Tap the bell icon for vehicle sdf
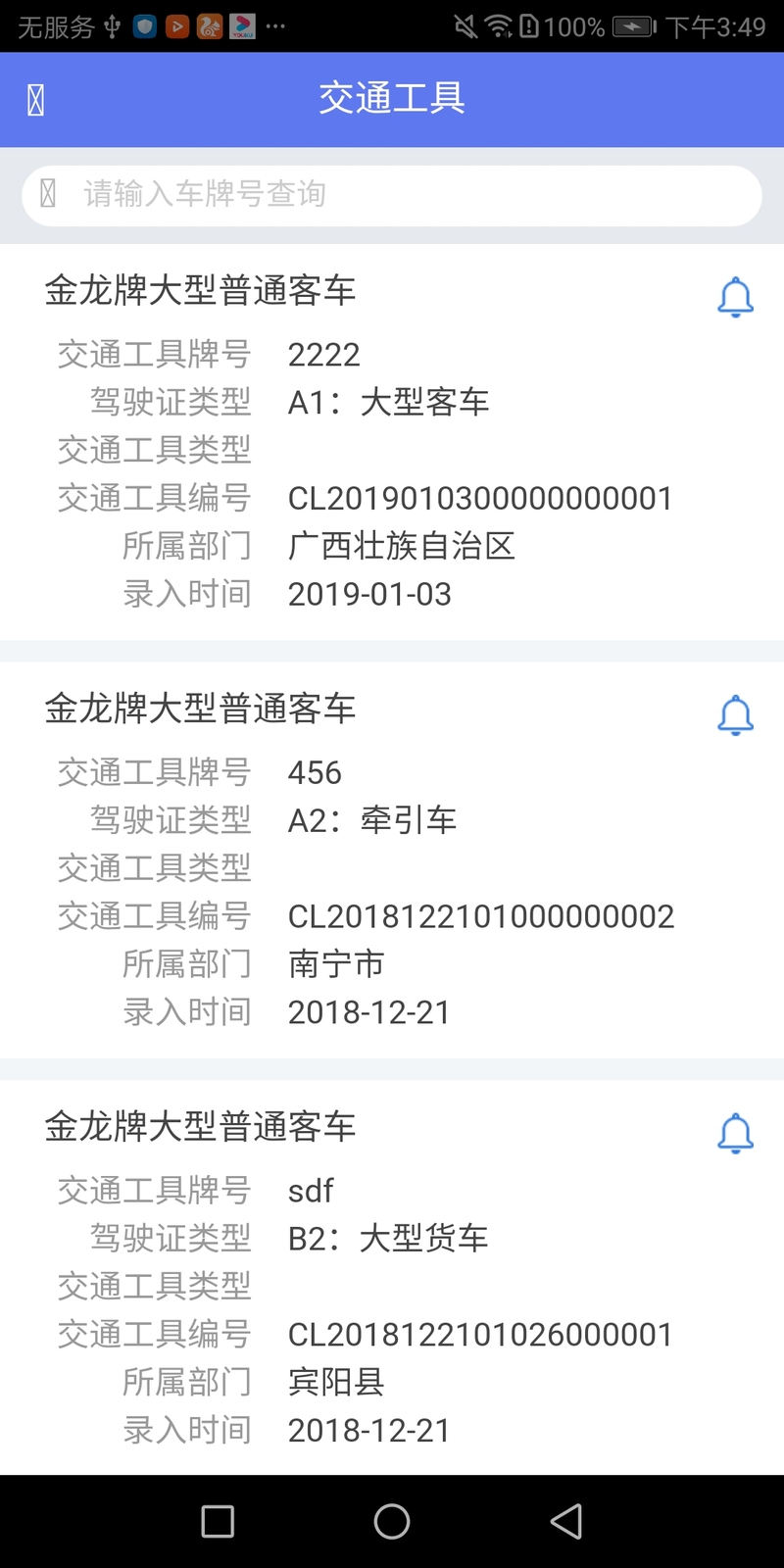 735,1134
